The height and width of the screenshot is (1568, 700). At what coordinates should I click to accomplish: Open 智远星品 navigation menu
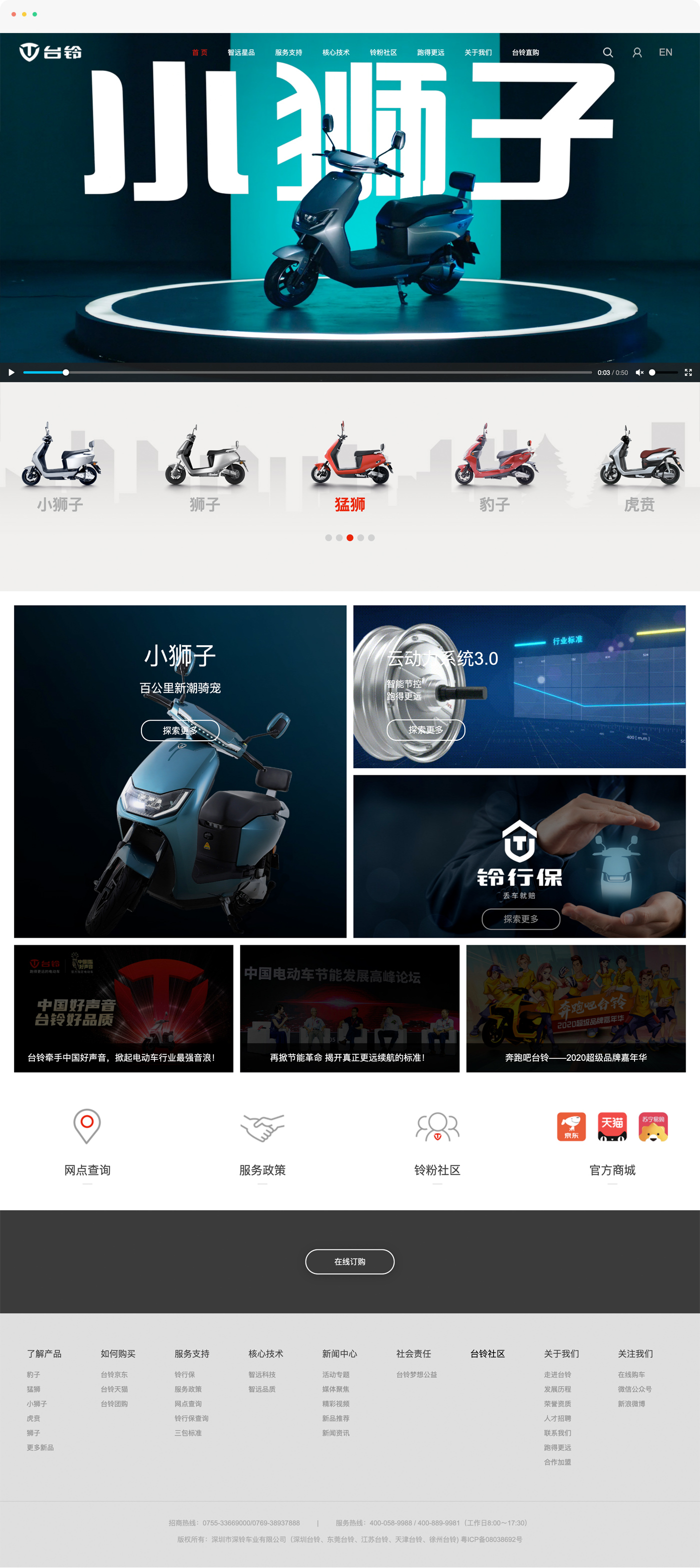[241, 53]
